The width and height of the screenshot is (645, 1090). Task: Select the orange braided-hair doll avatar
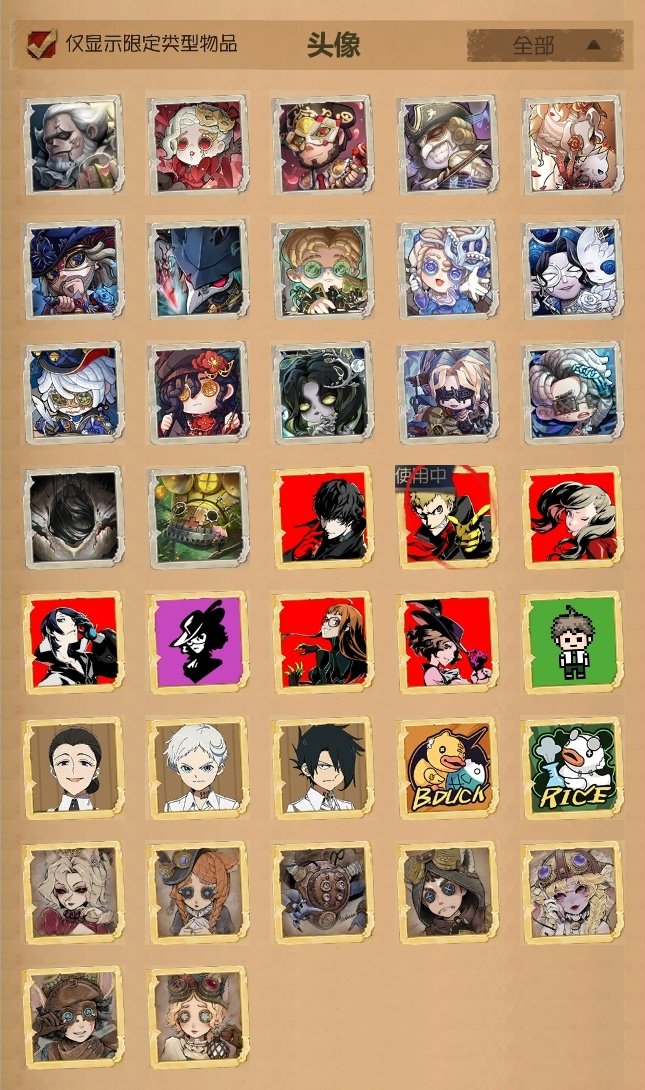coord(197,891)
